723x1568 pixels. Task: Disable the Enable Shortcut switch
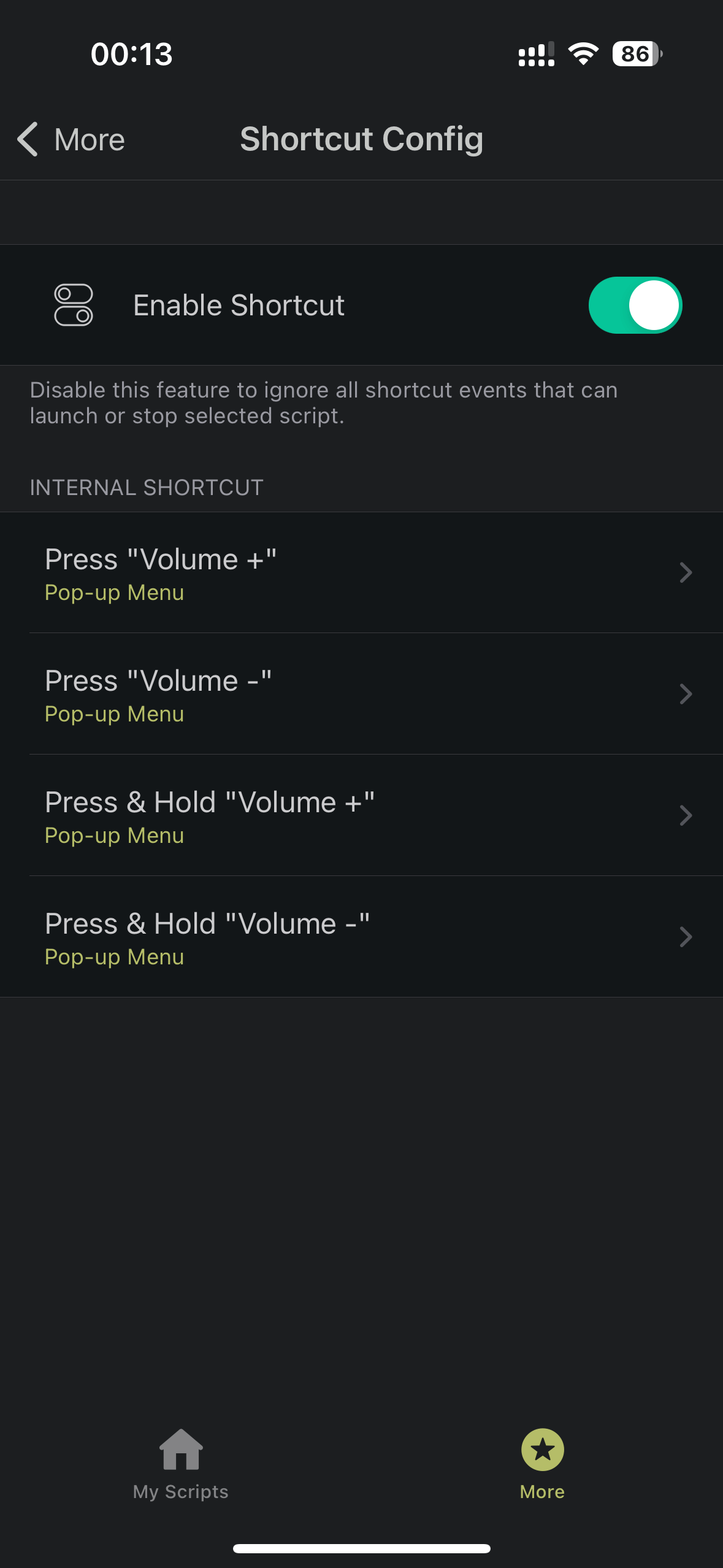coord(635,305)
